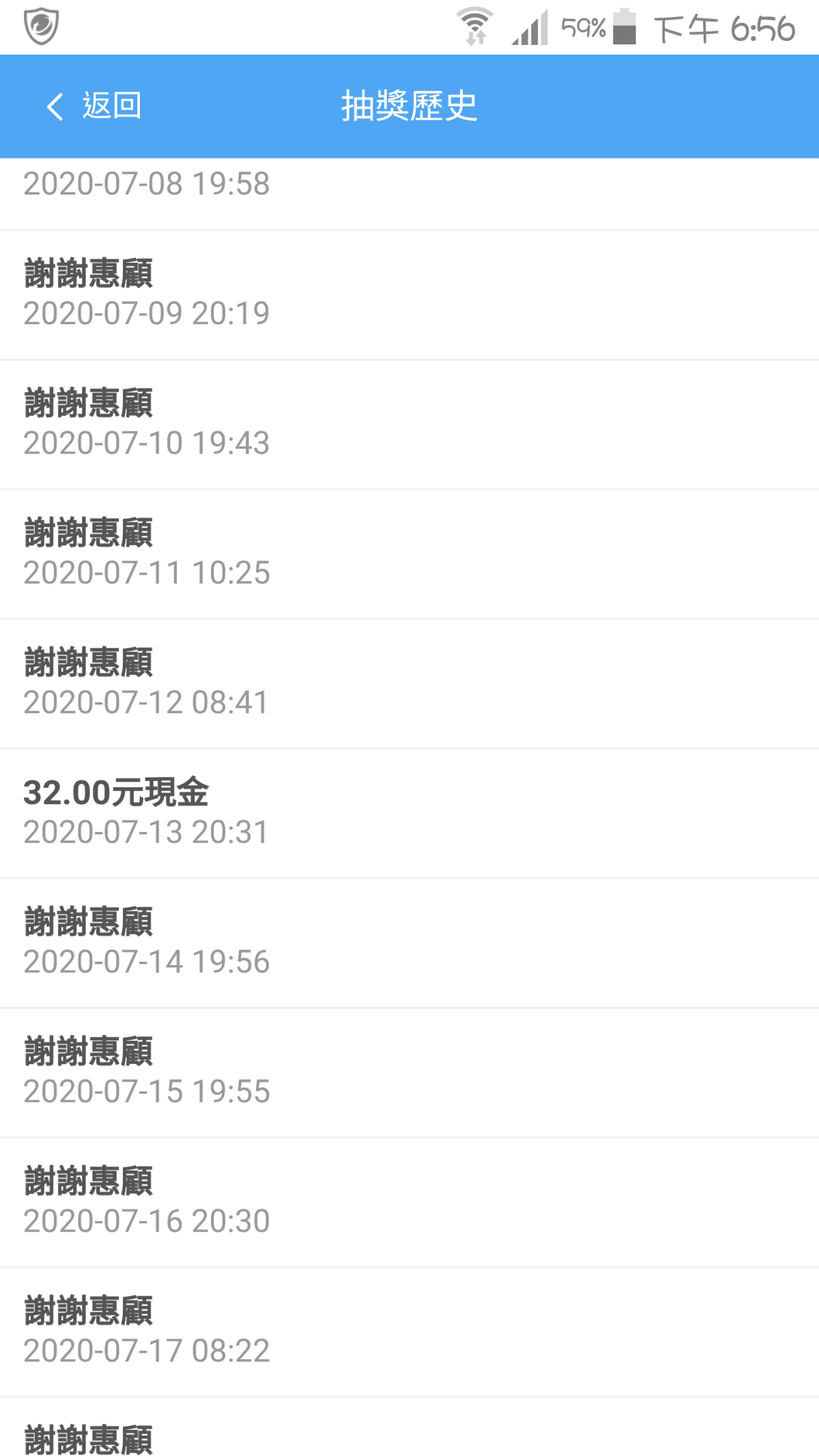Open the blue header navigation bar
Viewport: 819px width, 1456px height.
pyautogui.click(x=409, y=106)
